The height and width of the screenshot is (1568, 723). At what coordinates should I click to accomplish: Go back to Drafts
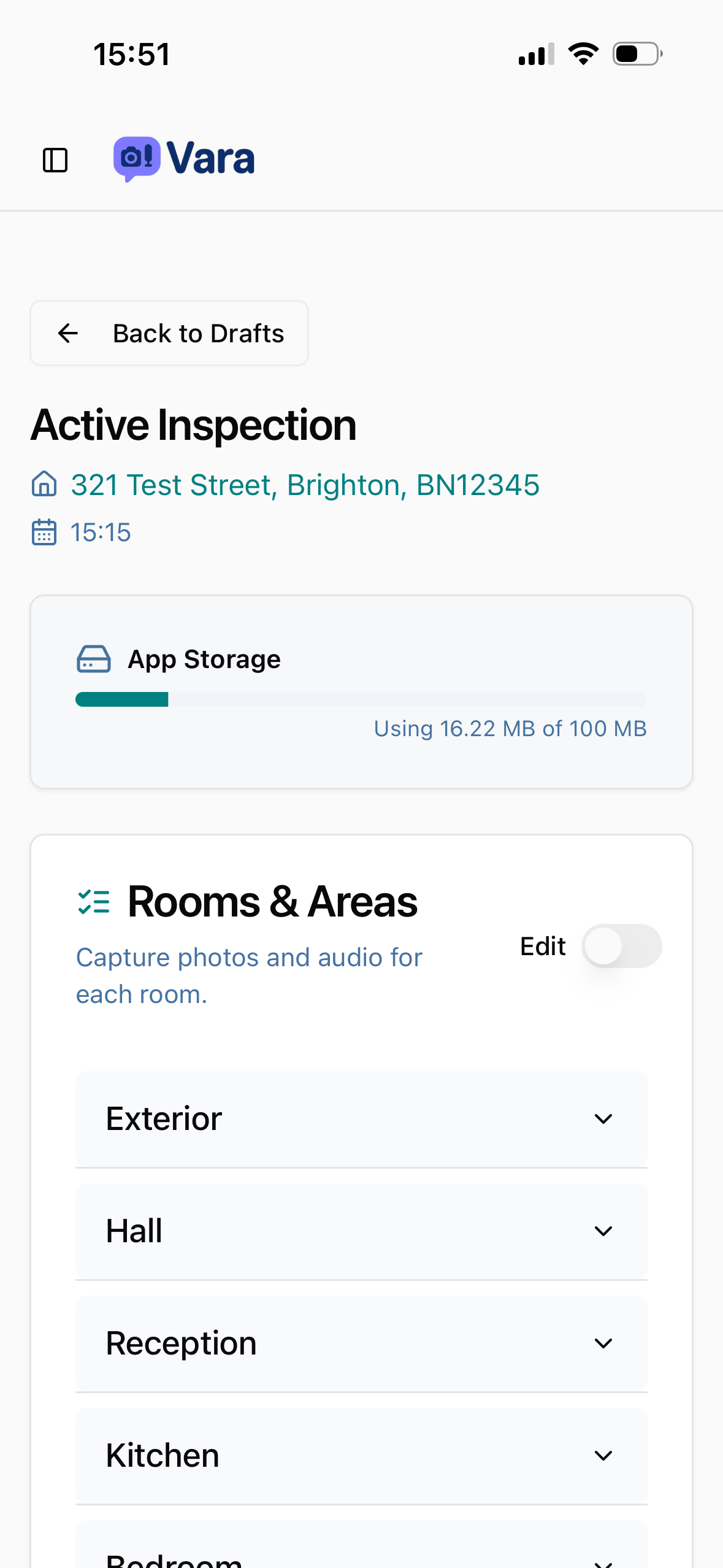click(169, 333)
